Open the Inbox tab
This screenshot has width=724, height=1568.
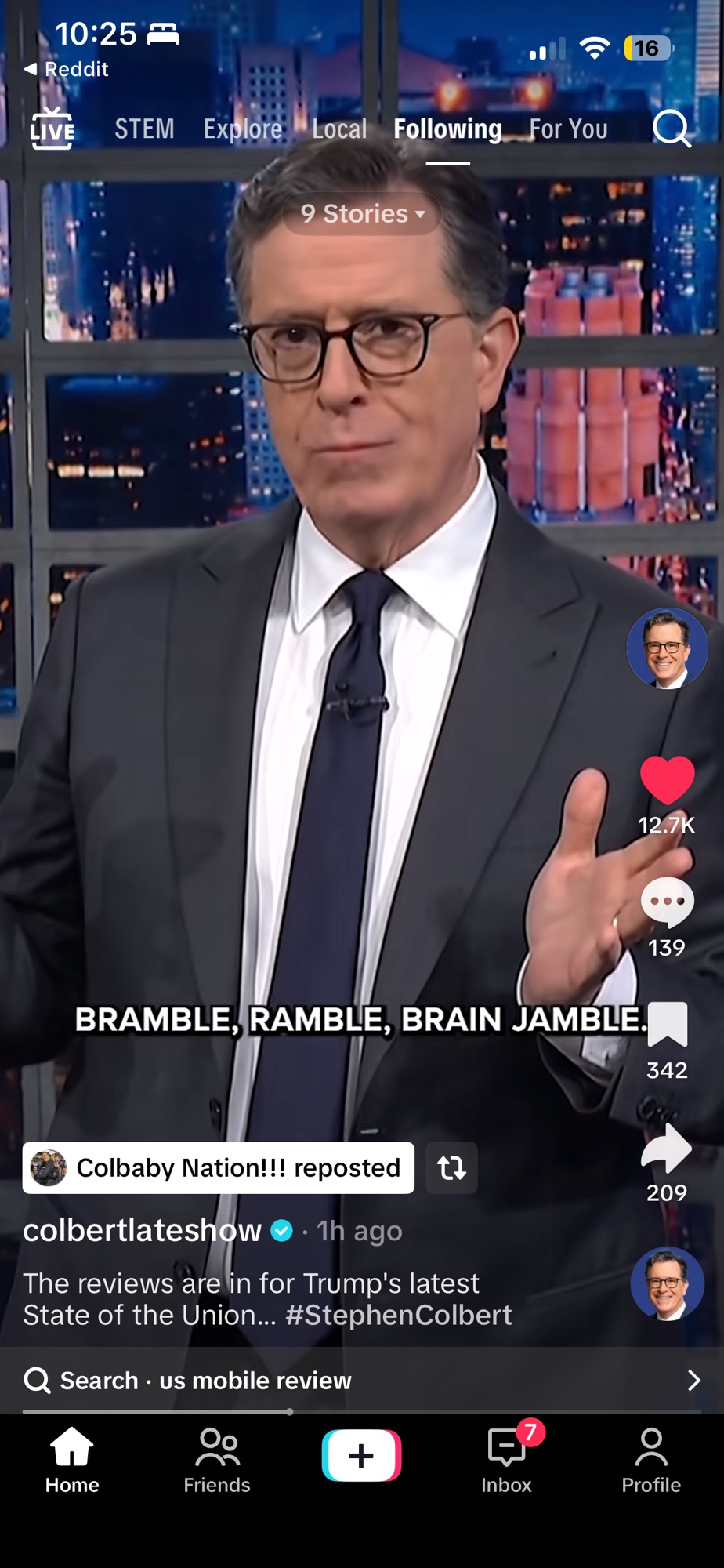(506, 1461)
